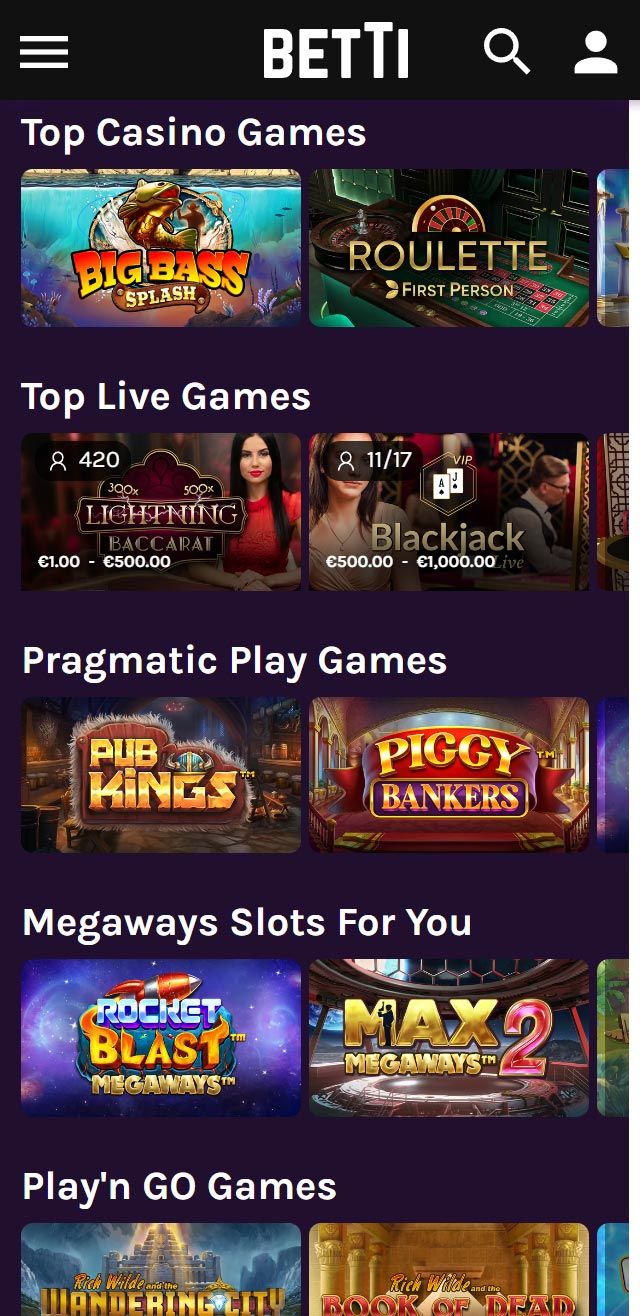Open the user account icon

tap(595, 51)
